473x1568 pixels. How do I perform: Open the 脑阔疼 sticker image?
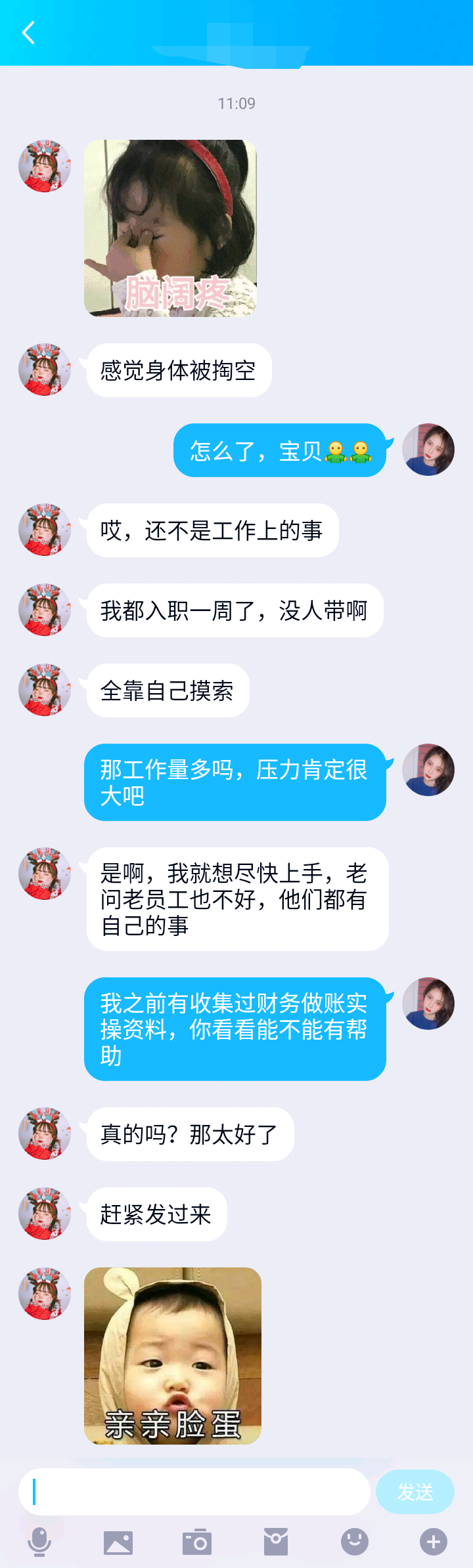coord(170,228)
